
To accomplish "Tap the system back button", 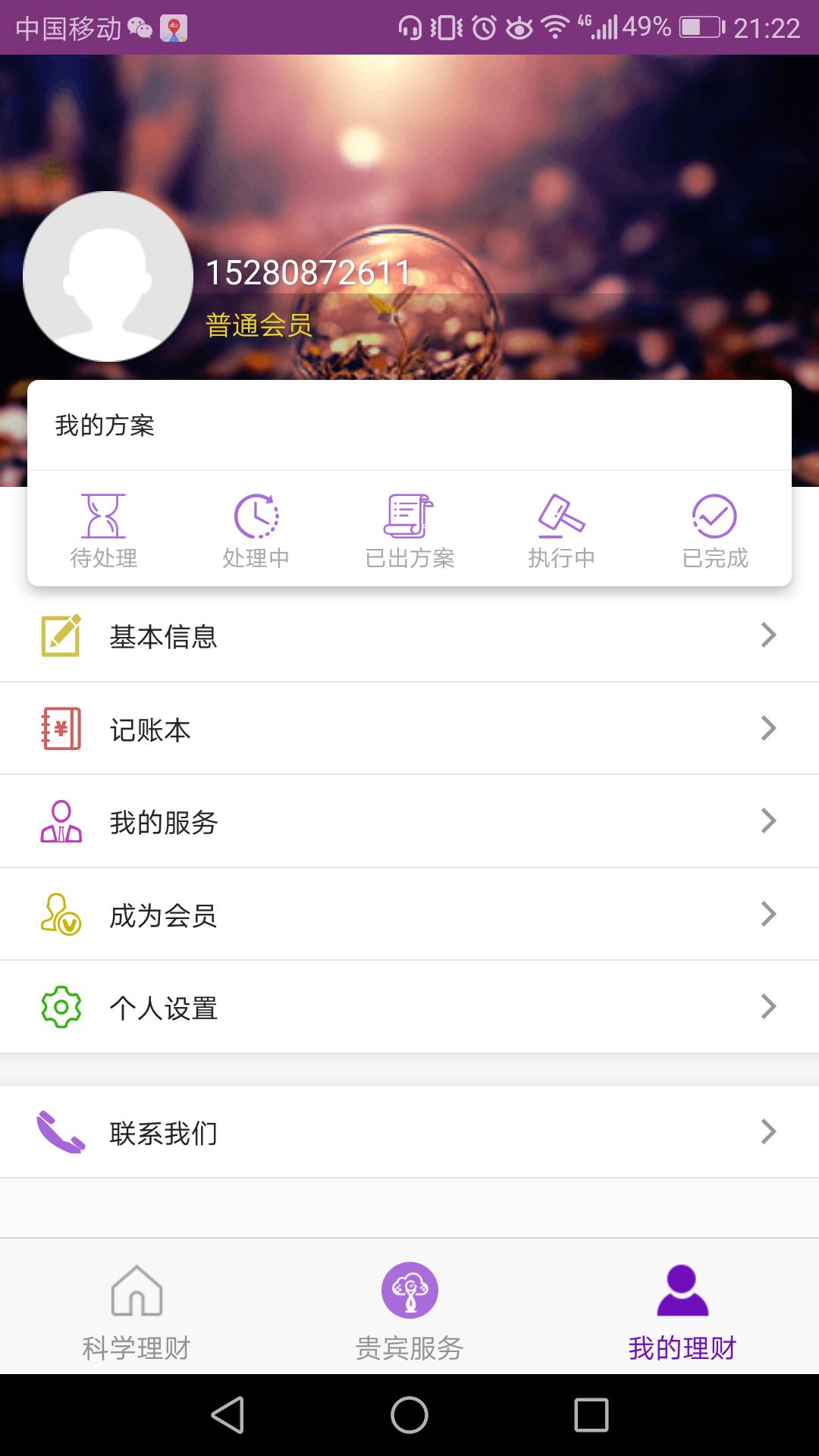I will pos(227,1415).
